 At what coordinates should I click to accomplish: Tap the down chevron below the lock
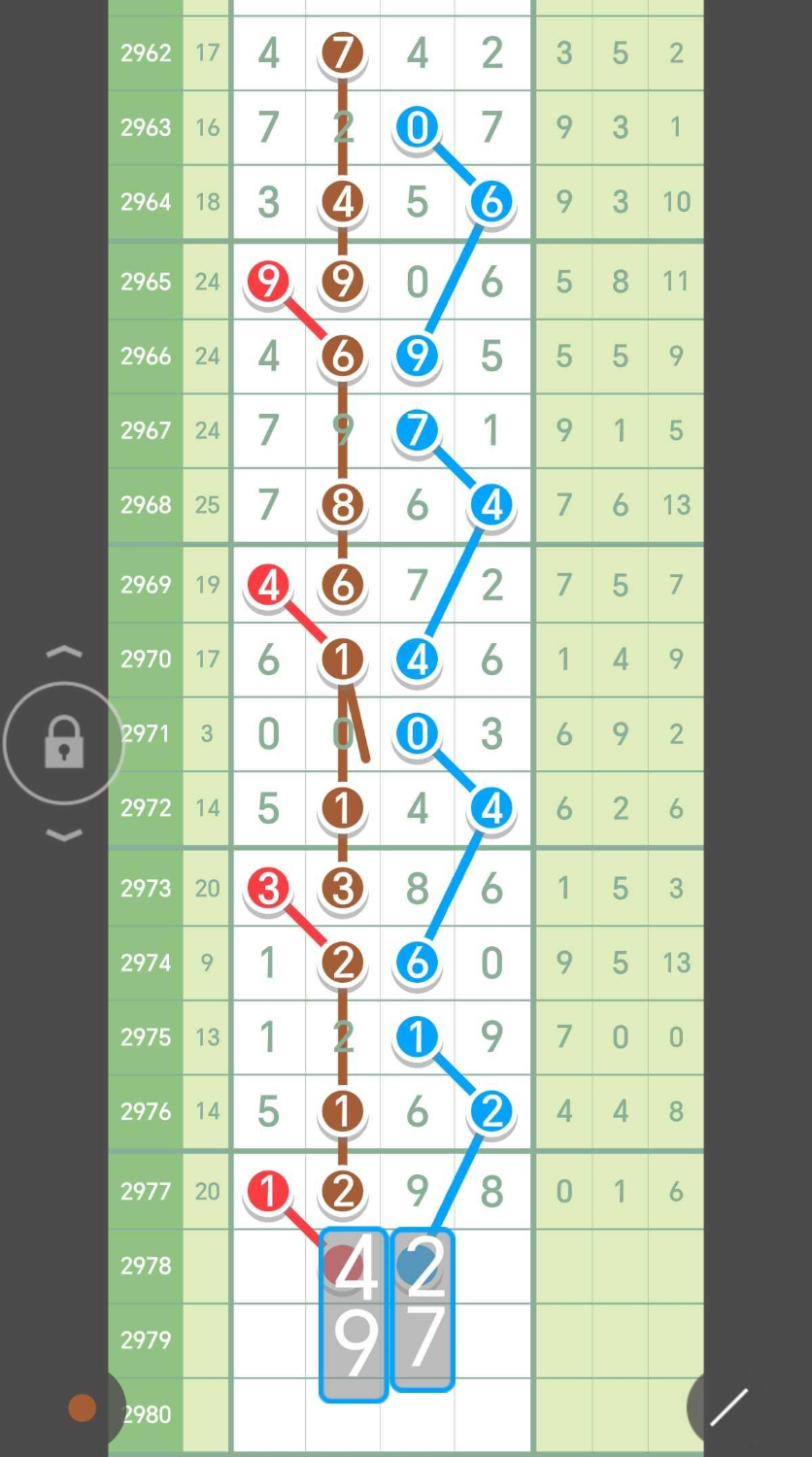pyautogui.click(x=64, y=835)
